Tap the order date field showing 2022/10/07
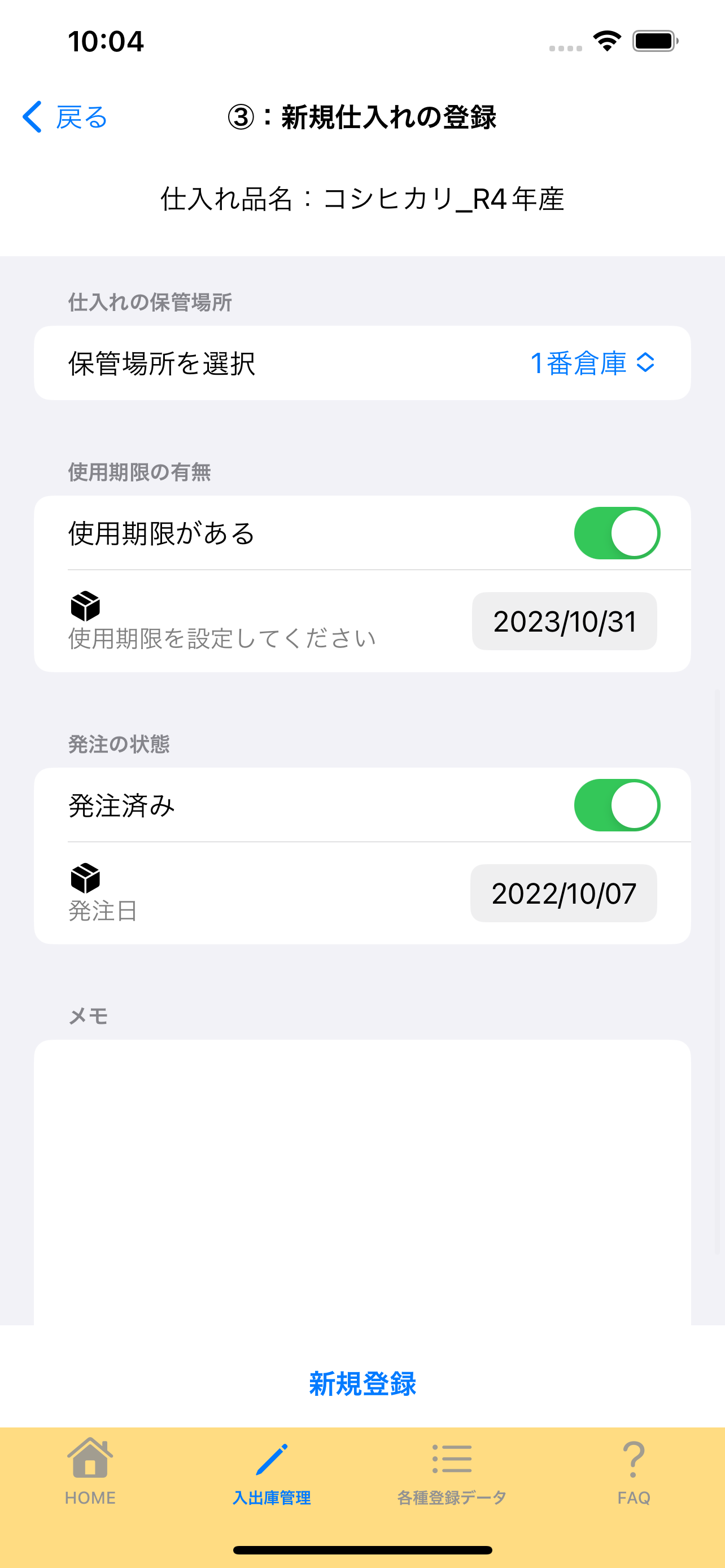The height and width of the screenshot is (1568, 725). (563, 893)
